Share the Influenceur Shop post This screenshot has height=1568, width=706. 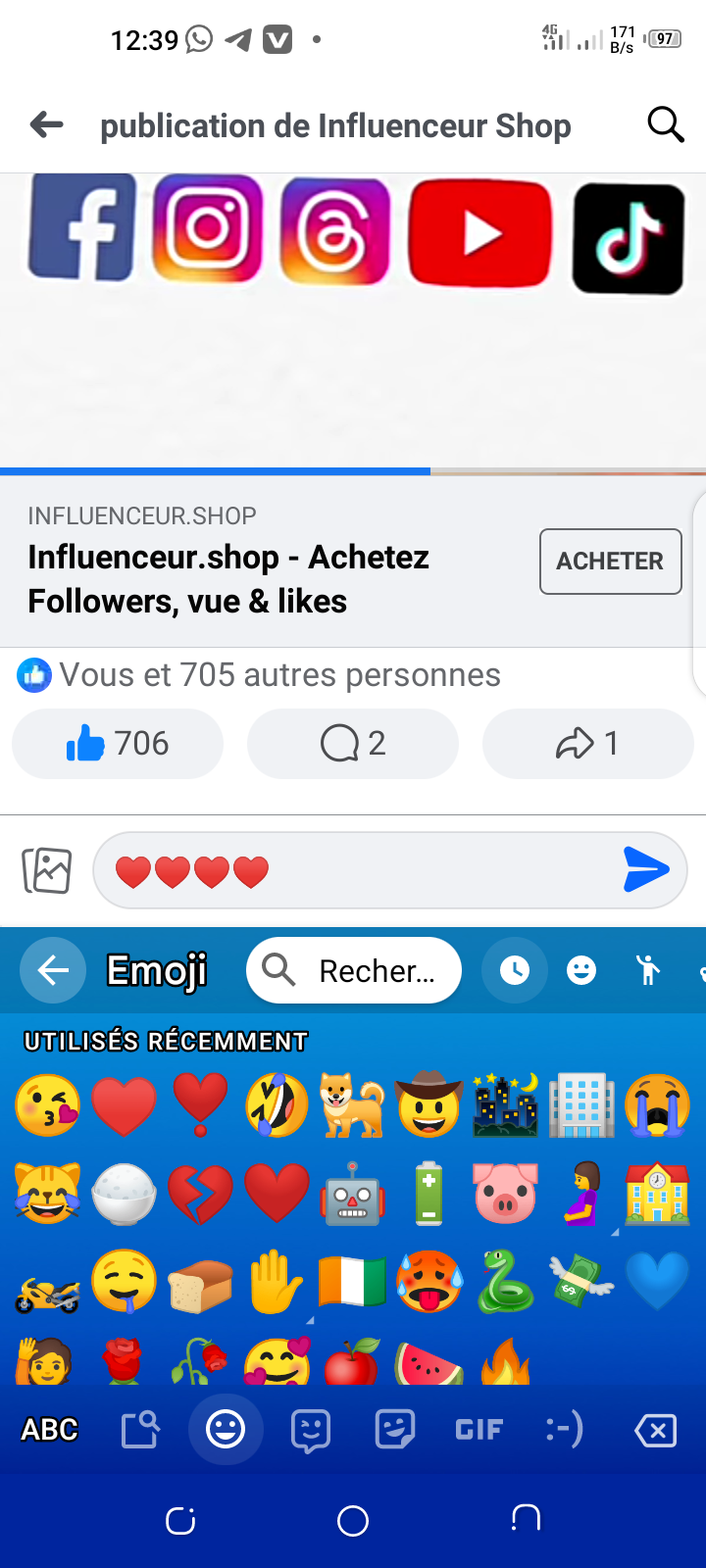(587, 744)
